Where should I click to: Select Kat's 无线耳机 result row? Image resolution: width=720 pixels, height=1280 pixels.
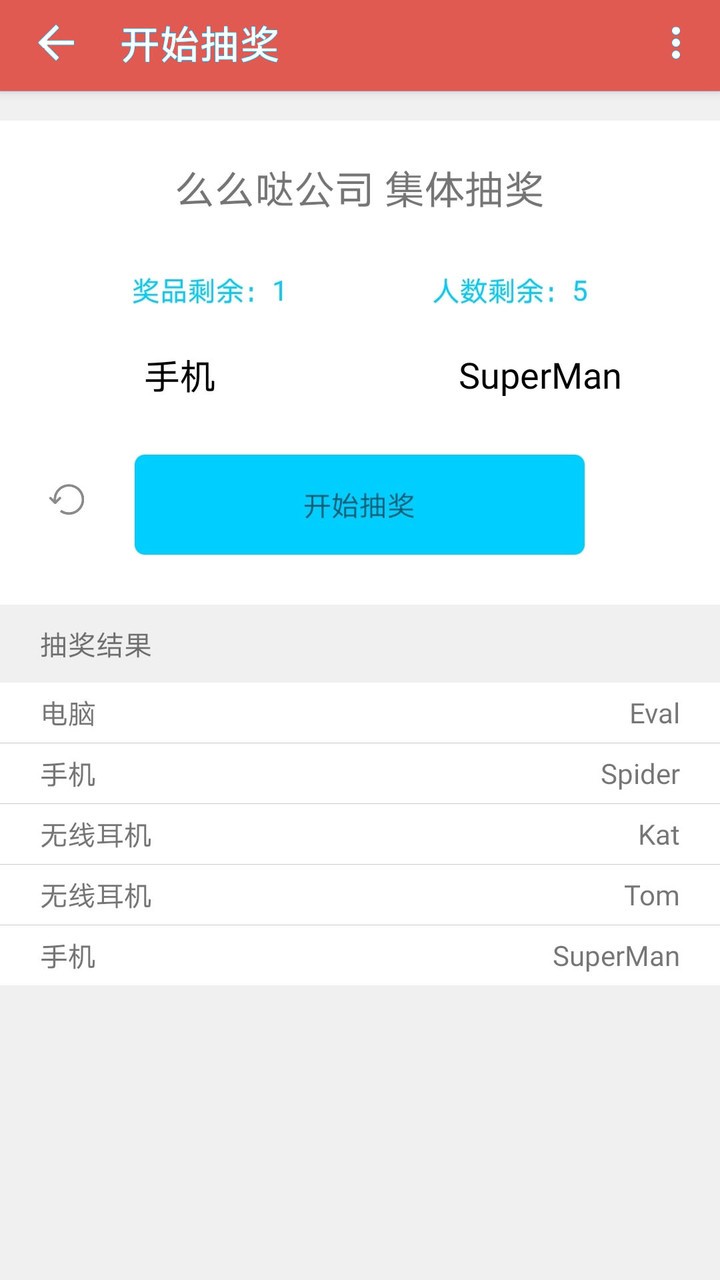[x=360, y=835]
